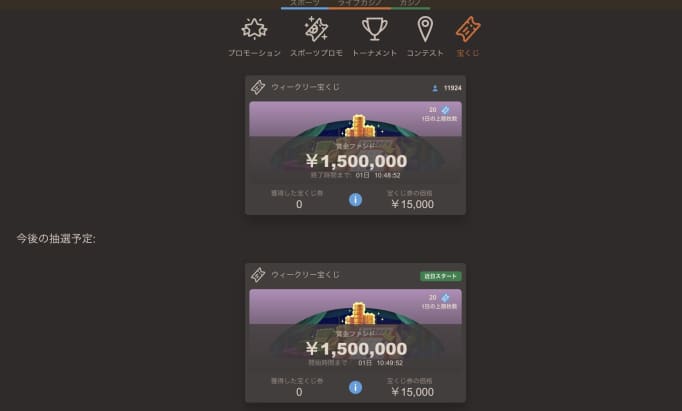
Task: Open the プロモーション section
Action: [x=254, y=37]
